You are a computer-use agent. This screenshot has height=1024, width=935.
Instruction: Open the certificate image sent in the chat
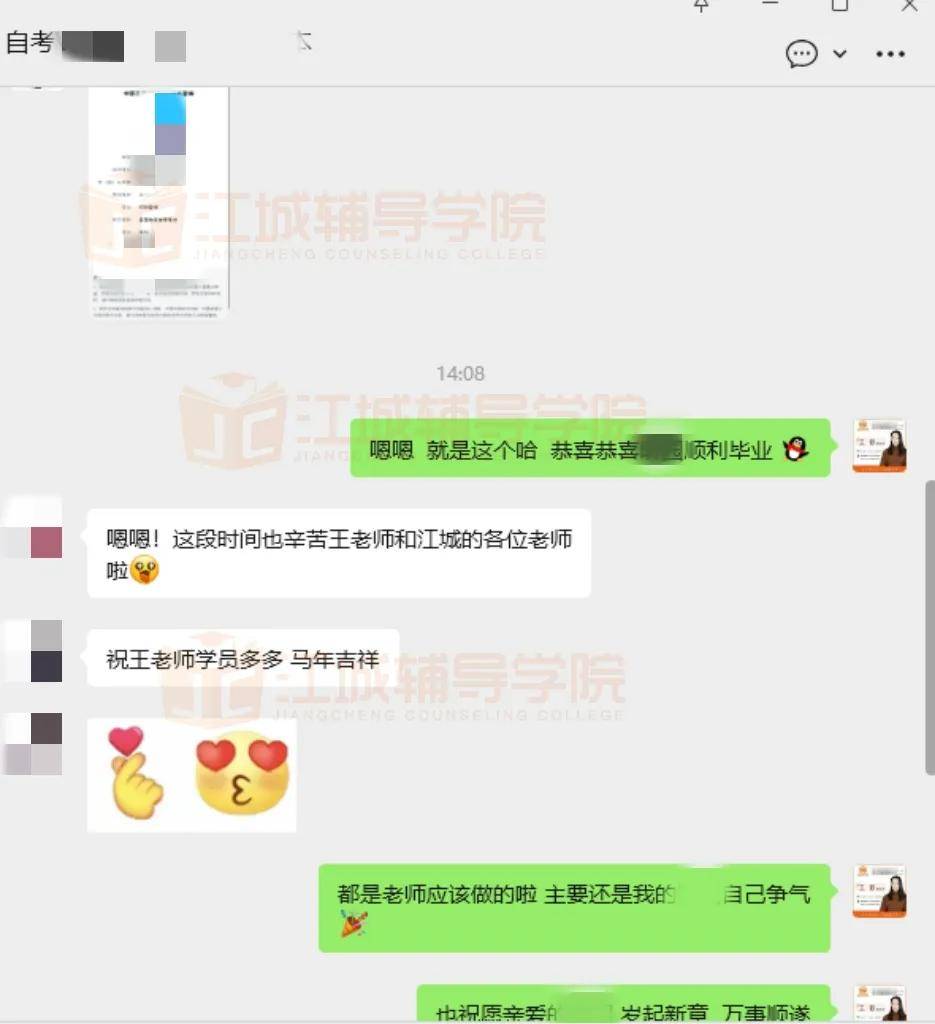tap(158, 200)
